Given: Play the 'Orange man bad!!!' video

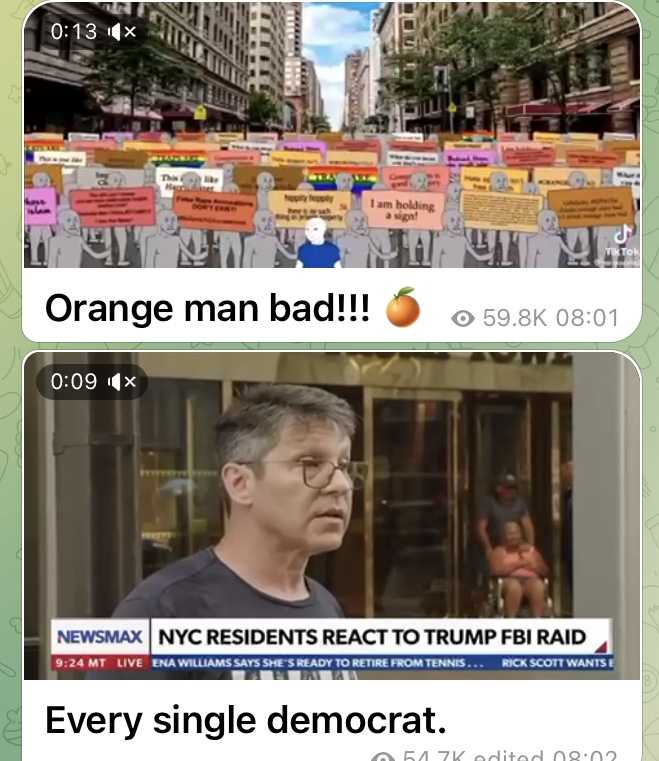Looking at the screenshot, I should pyautogui.click(x=330, y=140).
